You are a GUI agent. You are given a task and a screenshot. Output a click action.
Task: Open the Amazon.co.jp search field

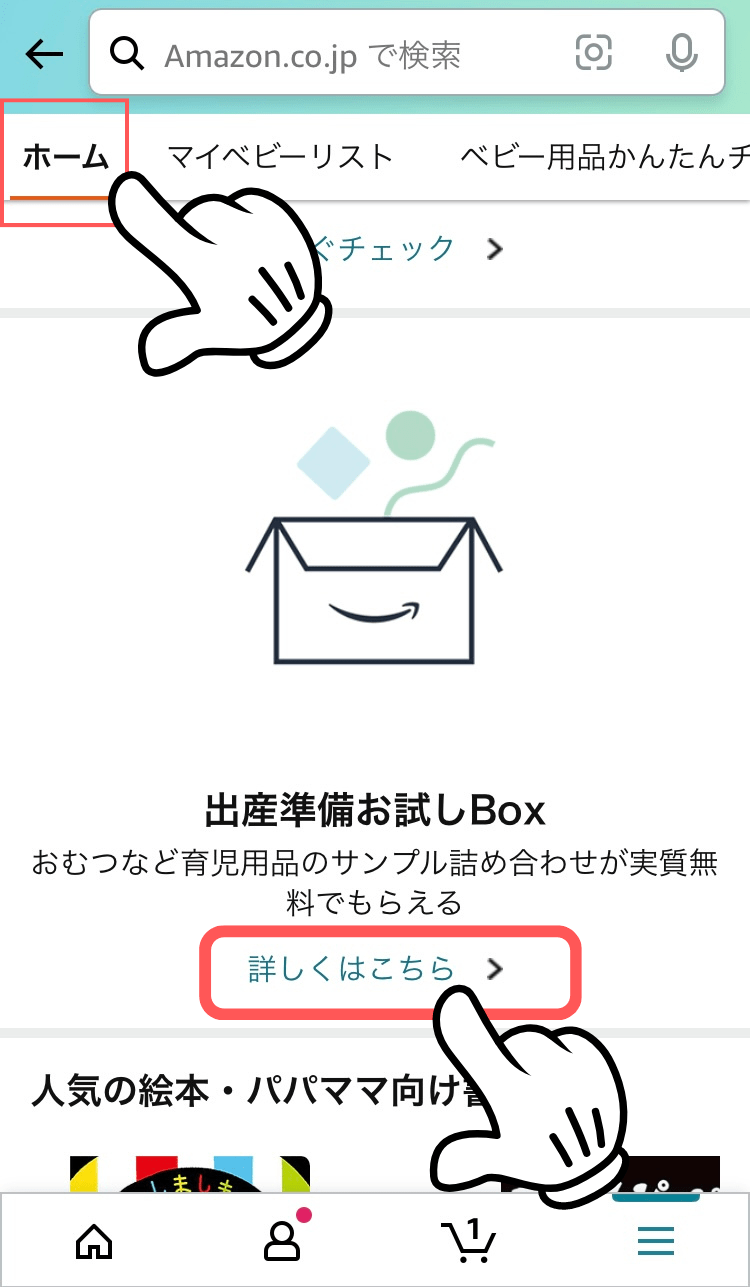pyautogui.click(x=330, y=54)
